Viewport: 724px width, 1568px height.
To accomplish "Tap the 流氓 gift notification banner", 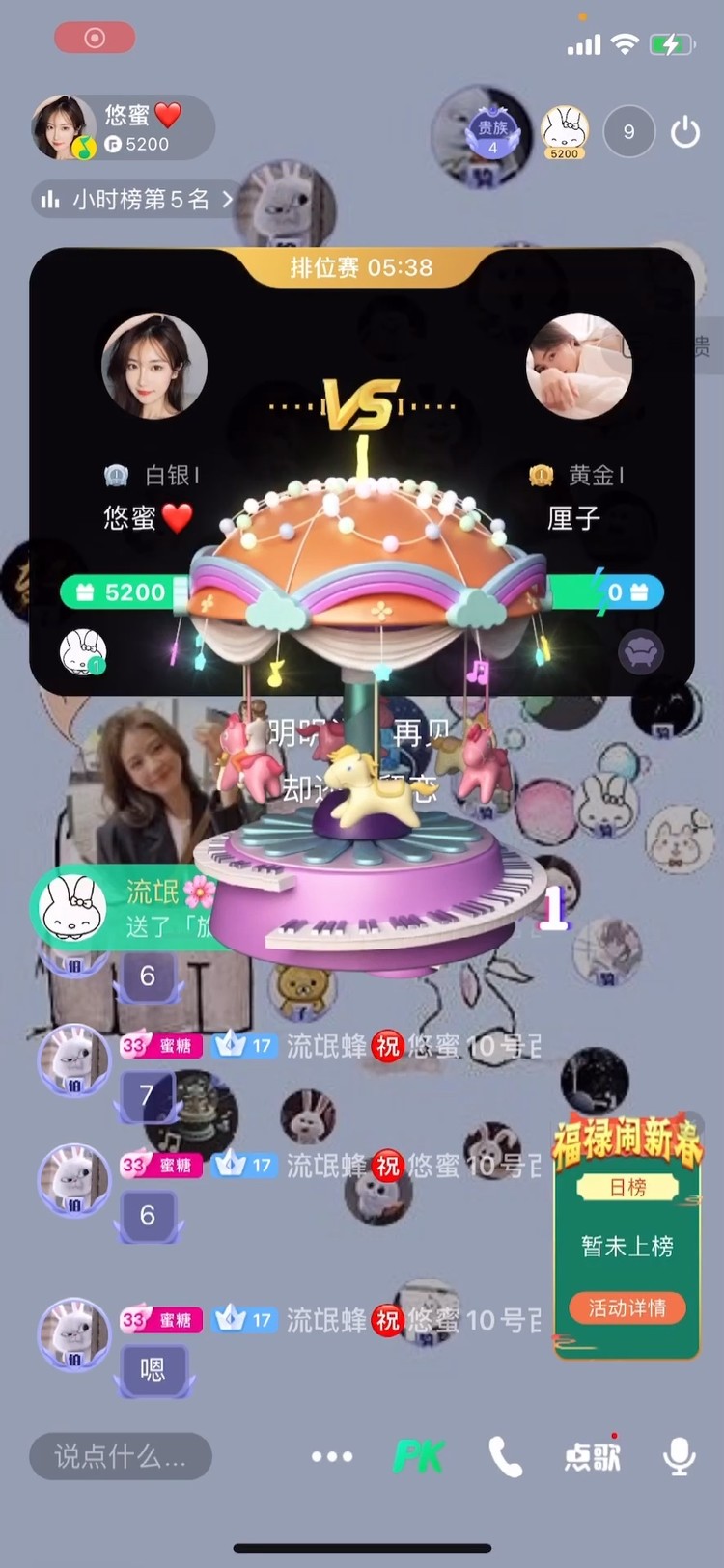I will point(125,908).
